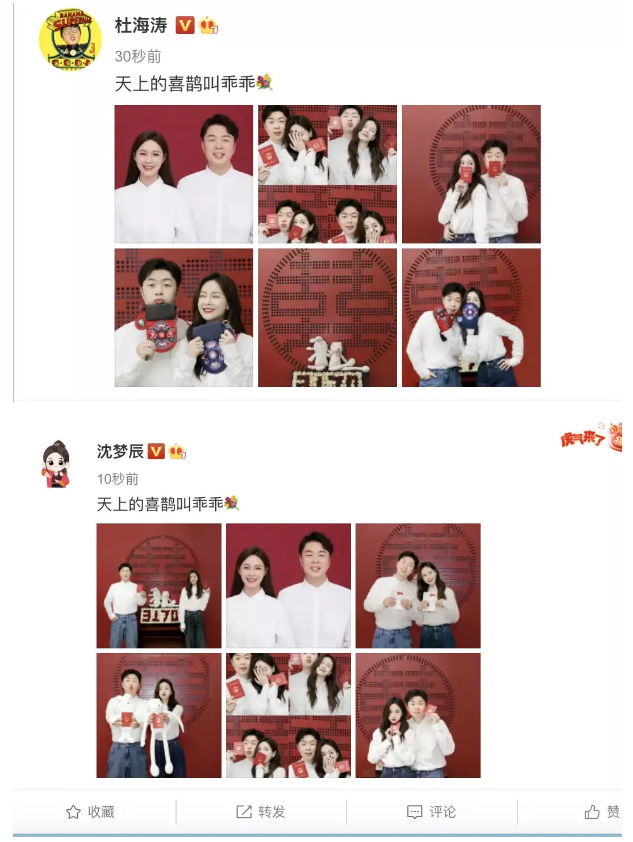View first photo in 杜海涛's post
The width and height of the screenshot is (633, 842).
click(x=183, y=174)
